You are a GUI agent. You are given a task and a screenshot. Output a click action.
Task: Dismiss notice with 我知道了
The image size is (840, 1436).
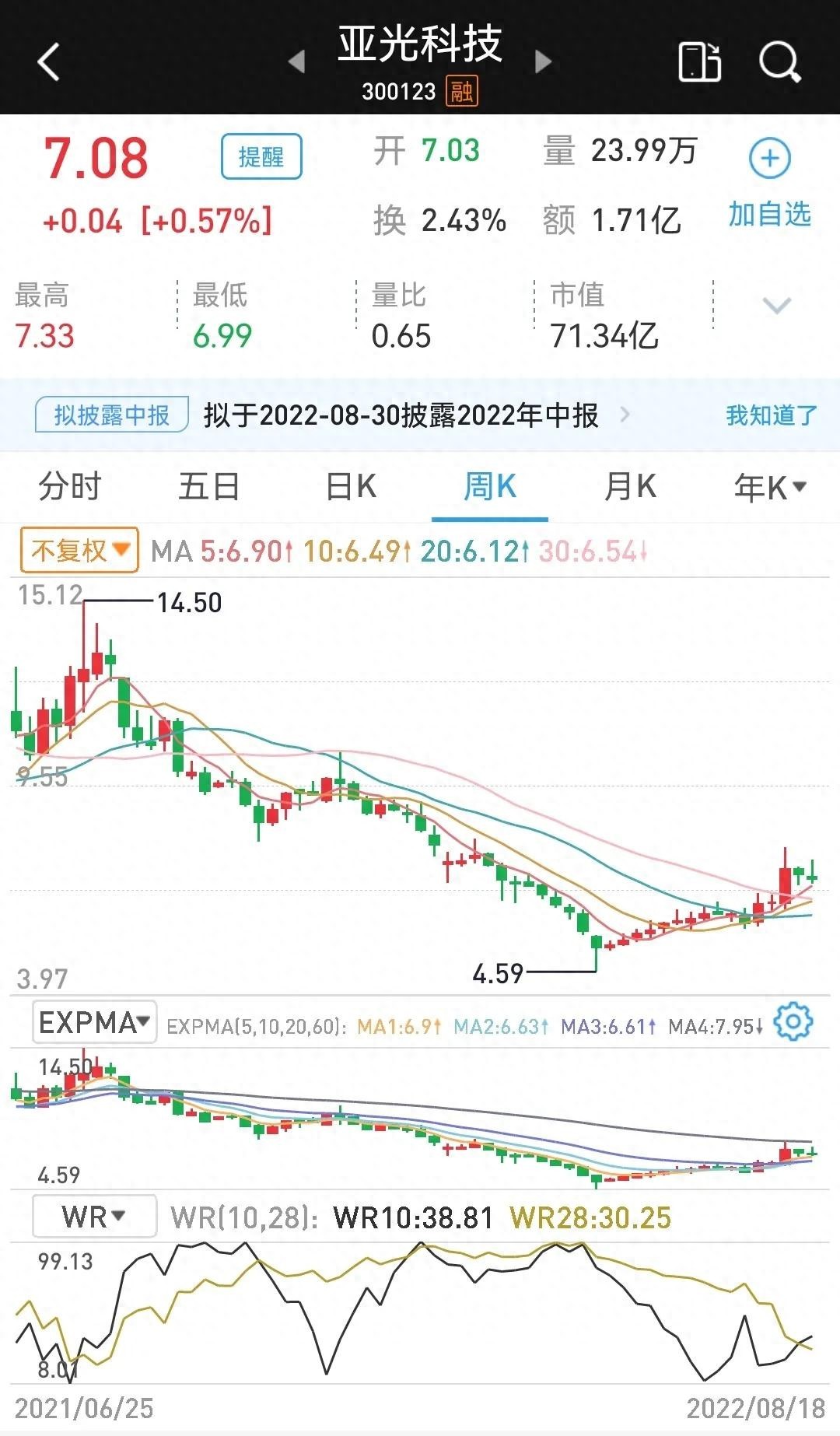771,415
